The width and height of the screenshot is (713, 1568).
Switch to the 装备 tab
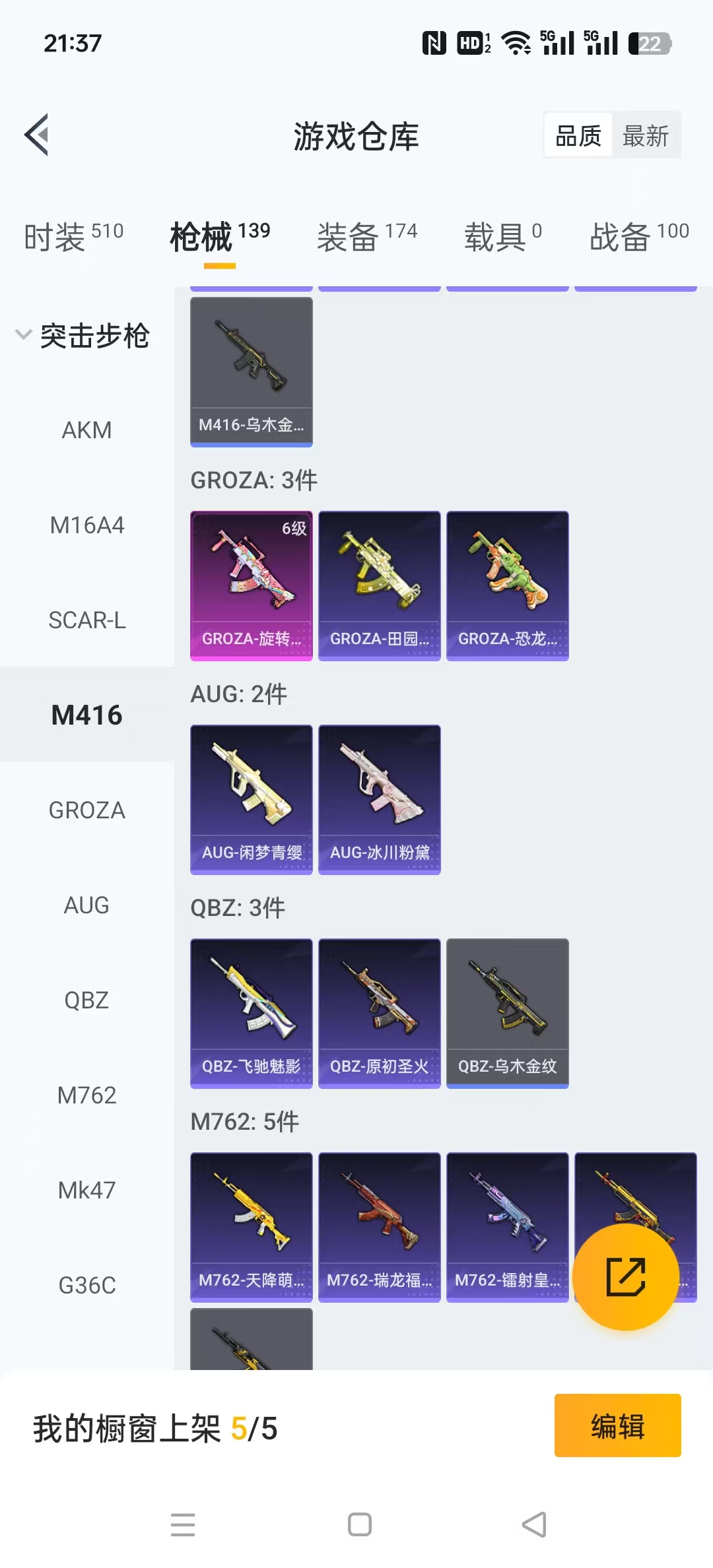366,236
